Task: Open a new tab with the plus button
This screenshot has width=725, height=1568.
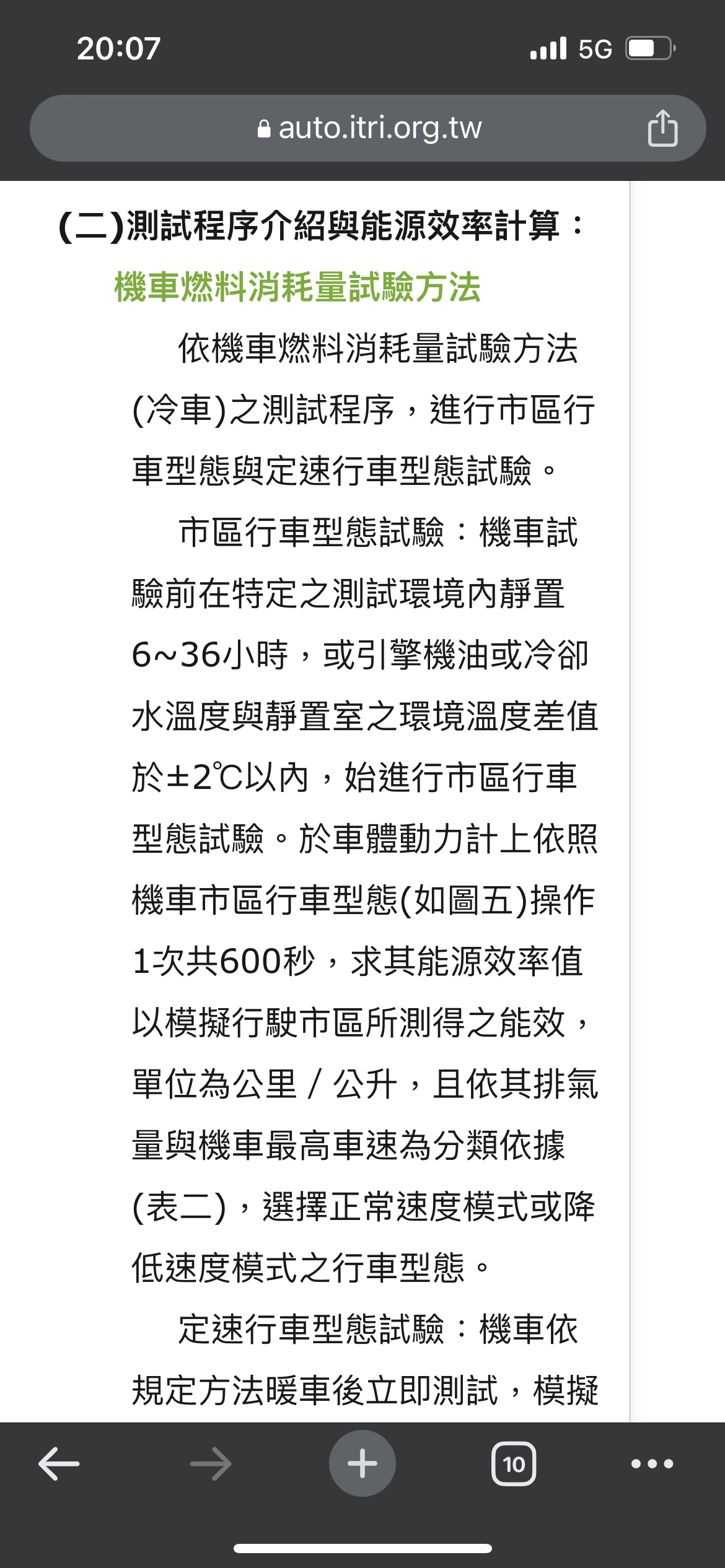Action: (x=362, y=1463)
